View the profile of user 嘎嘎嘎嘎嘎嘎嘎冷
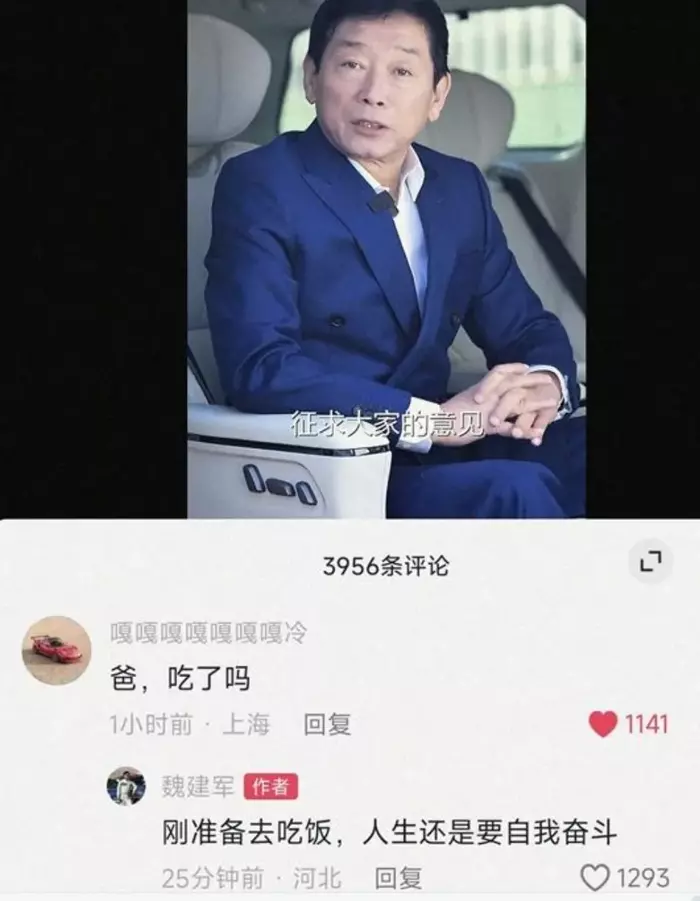The height and width of the screenshot is (901, 700). coord(208,633)
